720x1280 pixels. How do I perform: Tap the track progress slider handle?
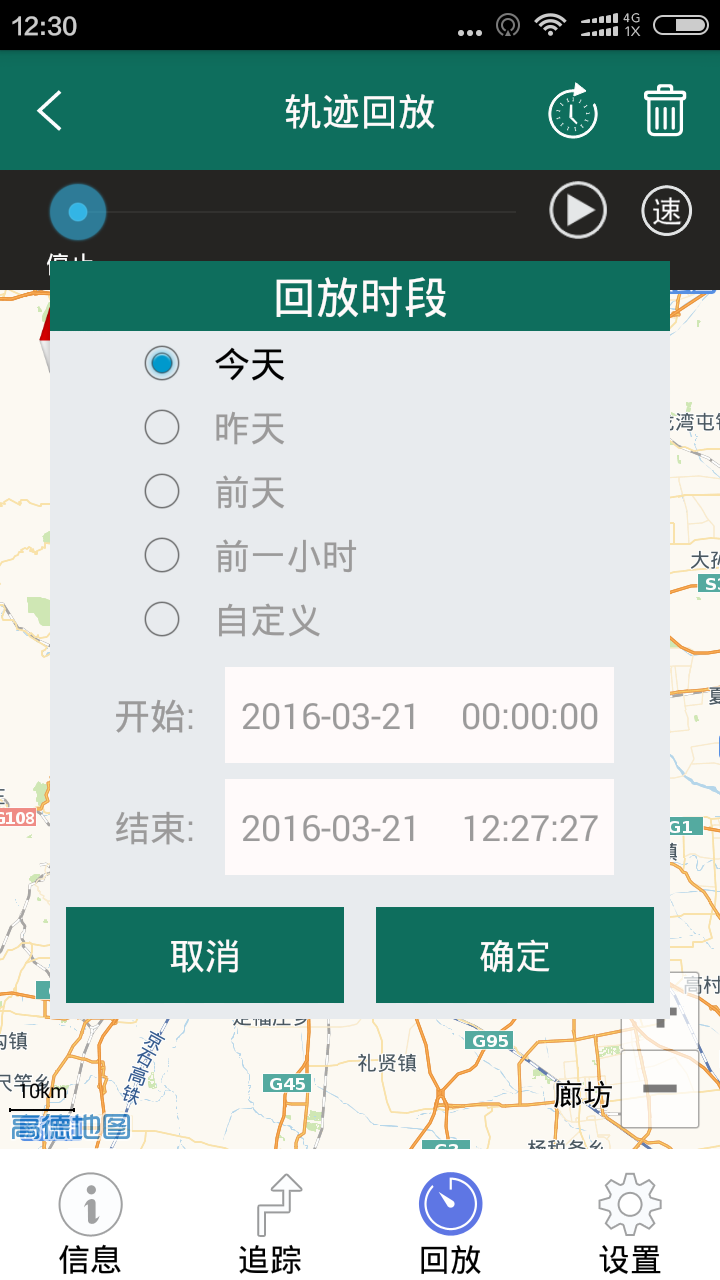(x=78, y=212)
